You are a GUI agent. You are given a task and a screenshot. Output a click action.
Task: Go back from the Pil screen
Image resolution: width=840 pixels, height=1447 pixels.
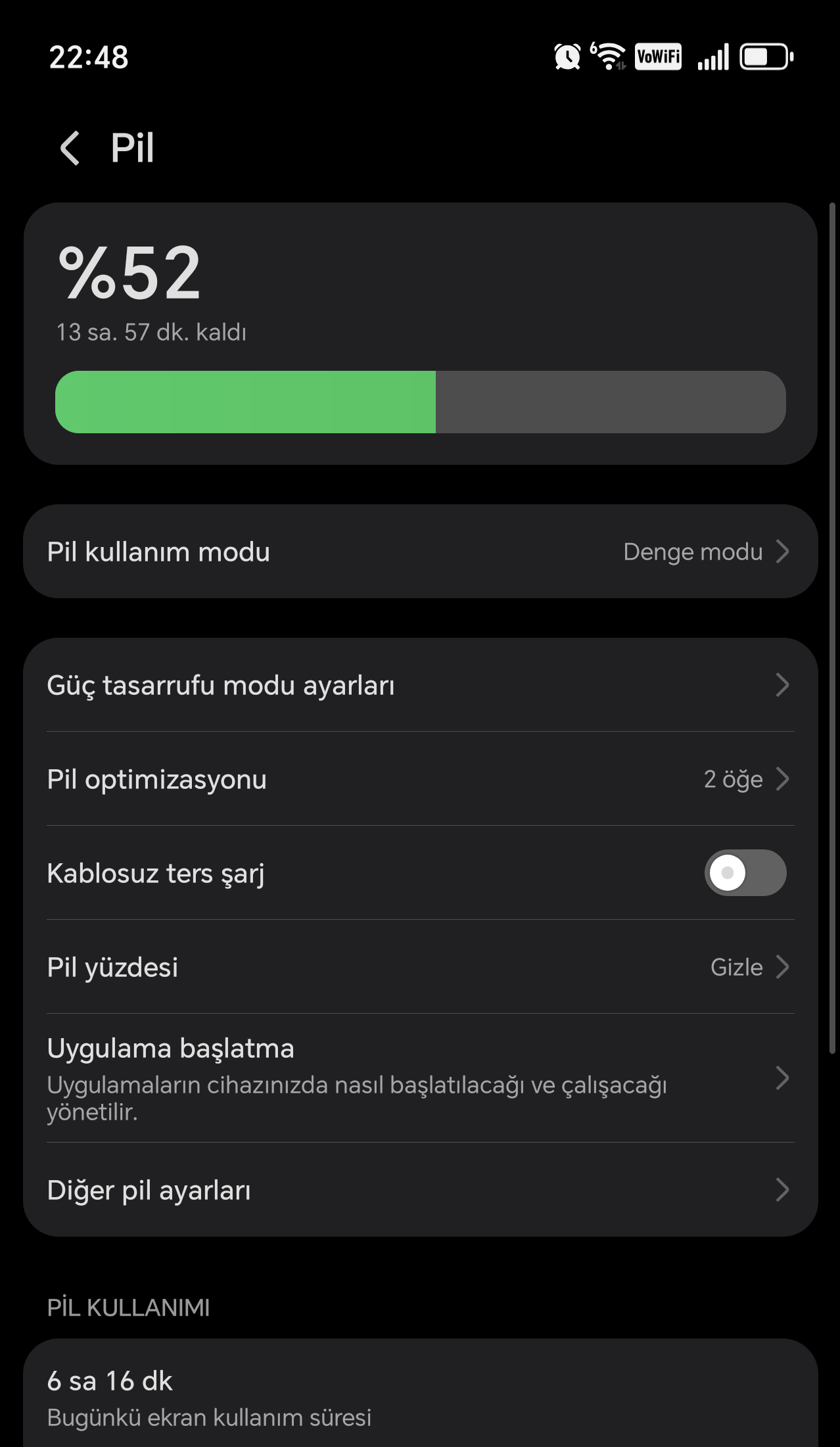pos(70,148)
